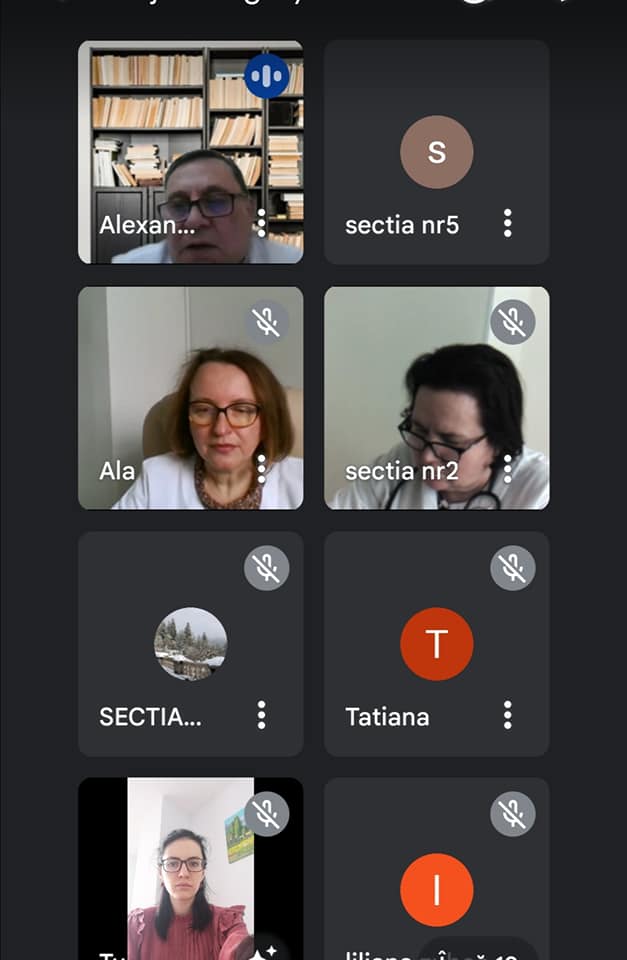
Task: Open the three-dot menu on Alexan... tile
Action: point(262,223)
